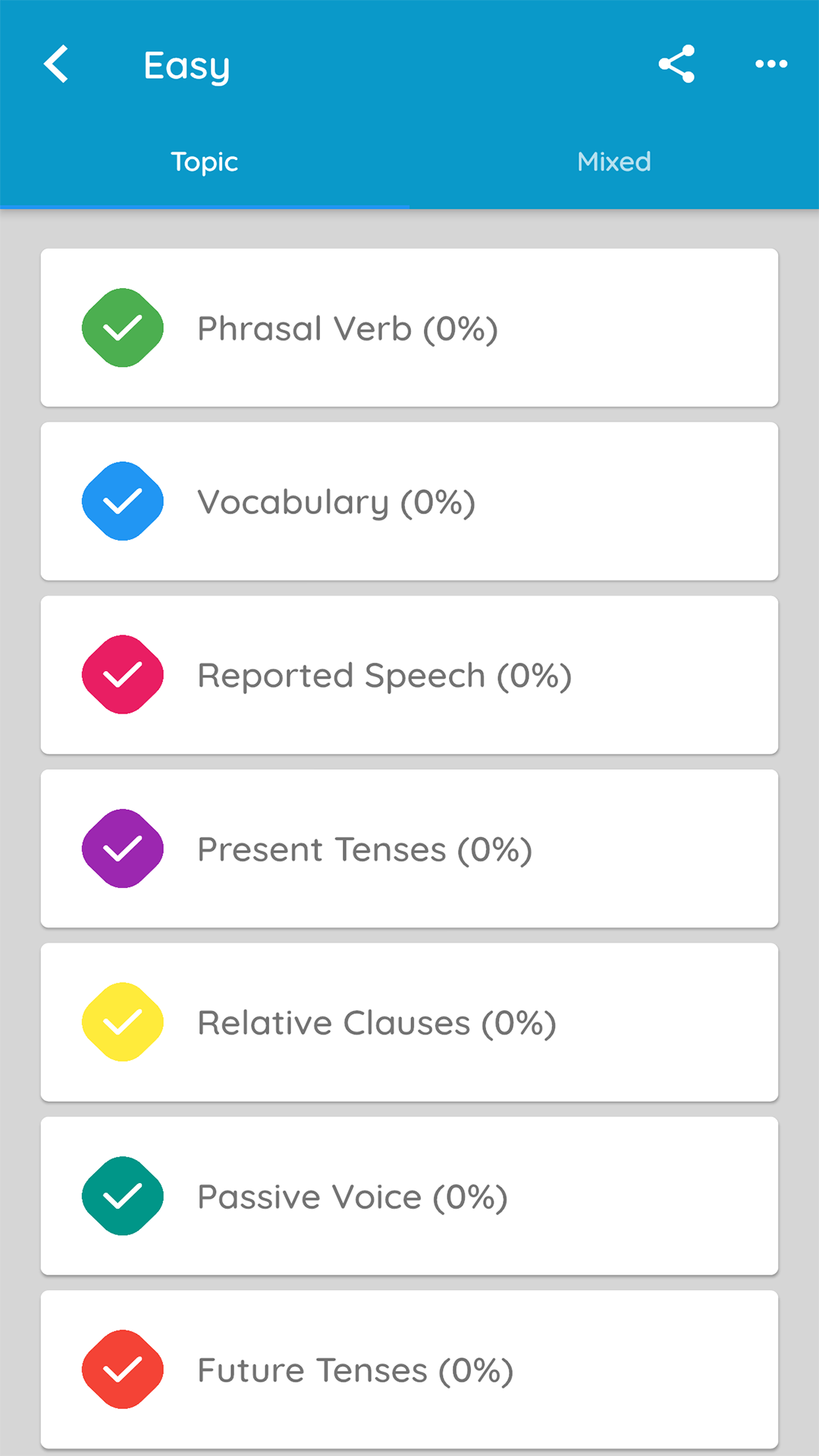This screenshot has width=819, height=1456.
Task: Select the Future Tenses topic
Action: coord(409,1370)
